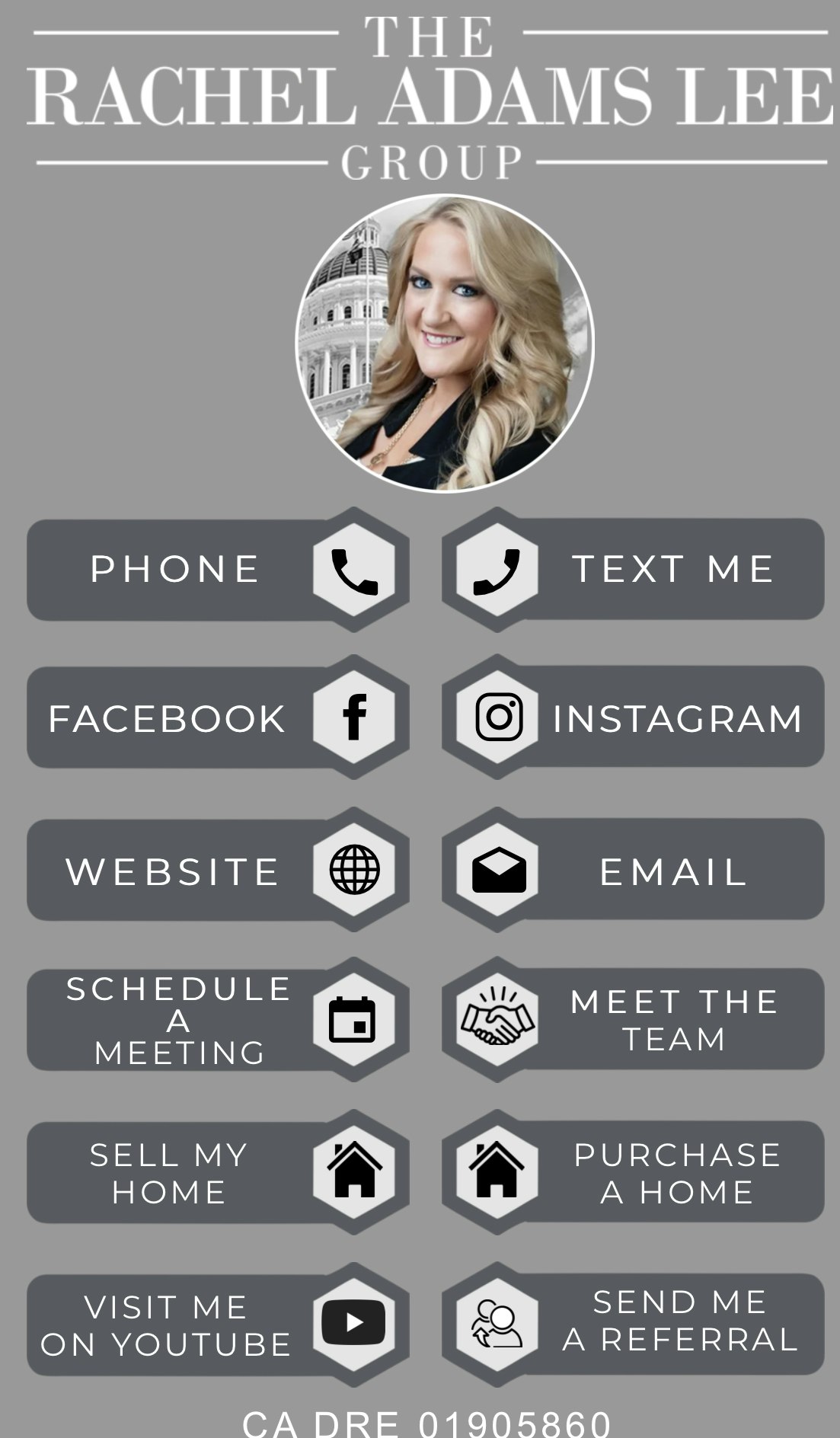This screenshot has width=840, height=1438.
Task: Click the Rachel Adams Lee Group logo
Action: (x=420, y=95)
